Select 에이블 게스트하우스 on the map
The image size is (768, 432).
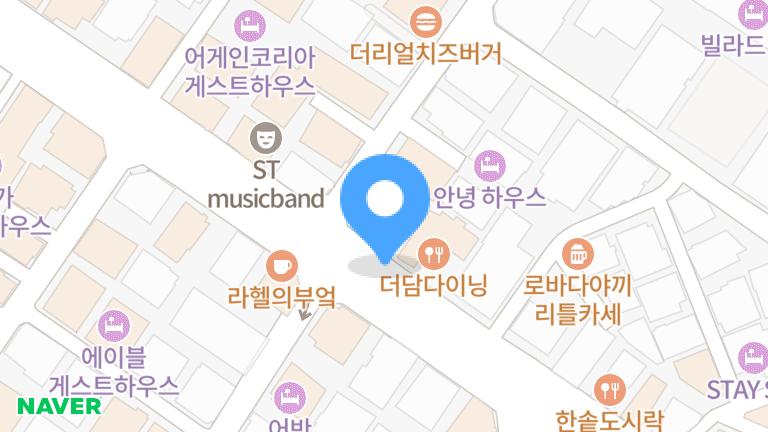click(112, 325)
